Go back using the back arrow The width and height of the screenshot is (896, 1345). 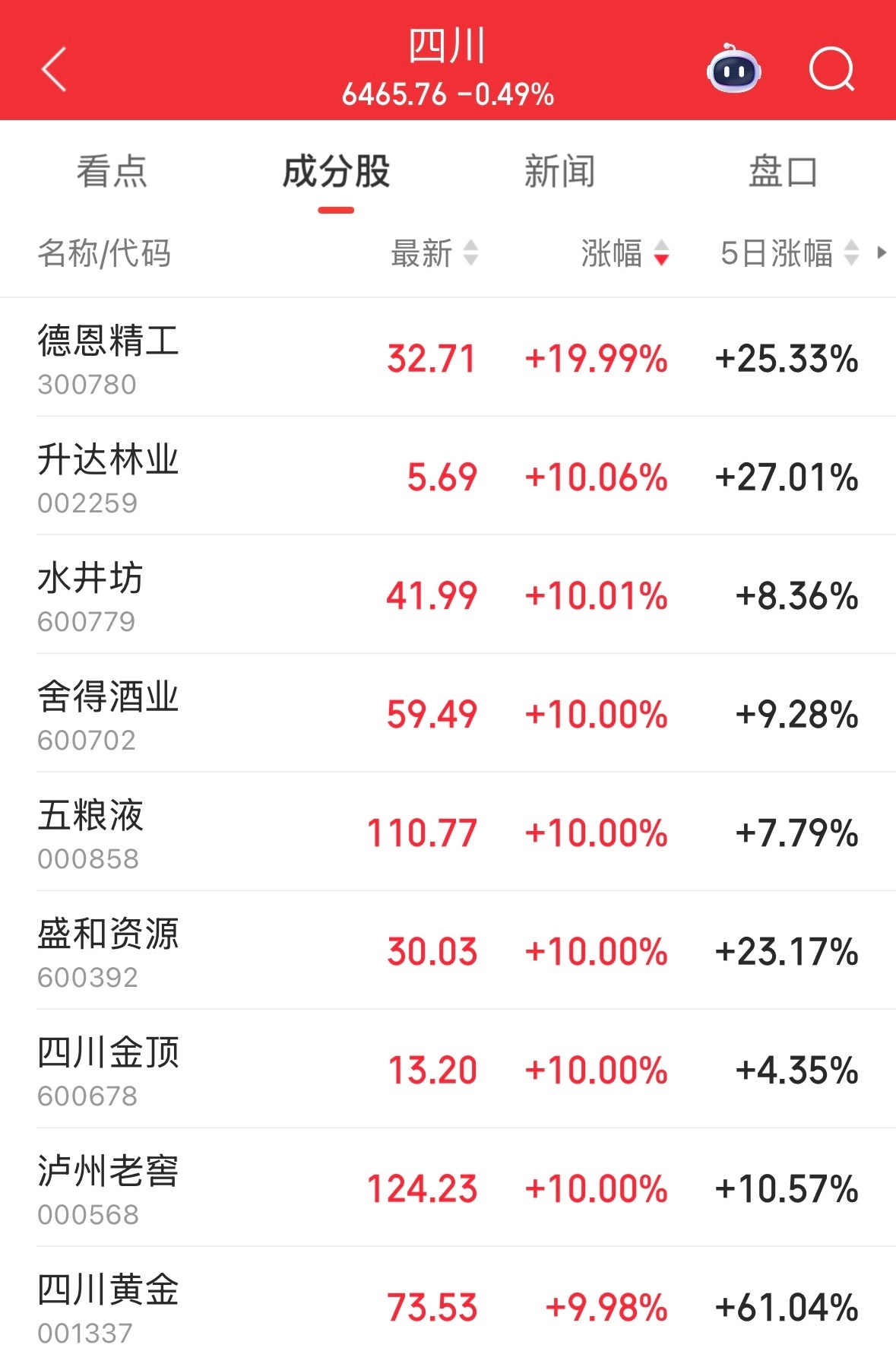tap(55, 69)
